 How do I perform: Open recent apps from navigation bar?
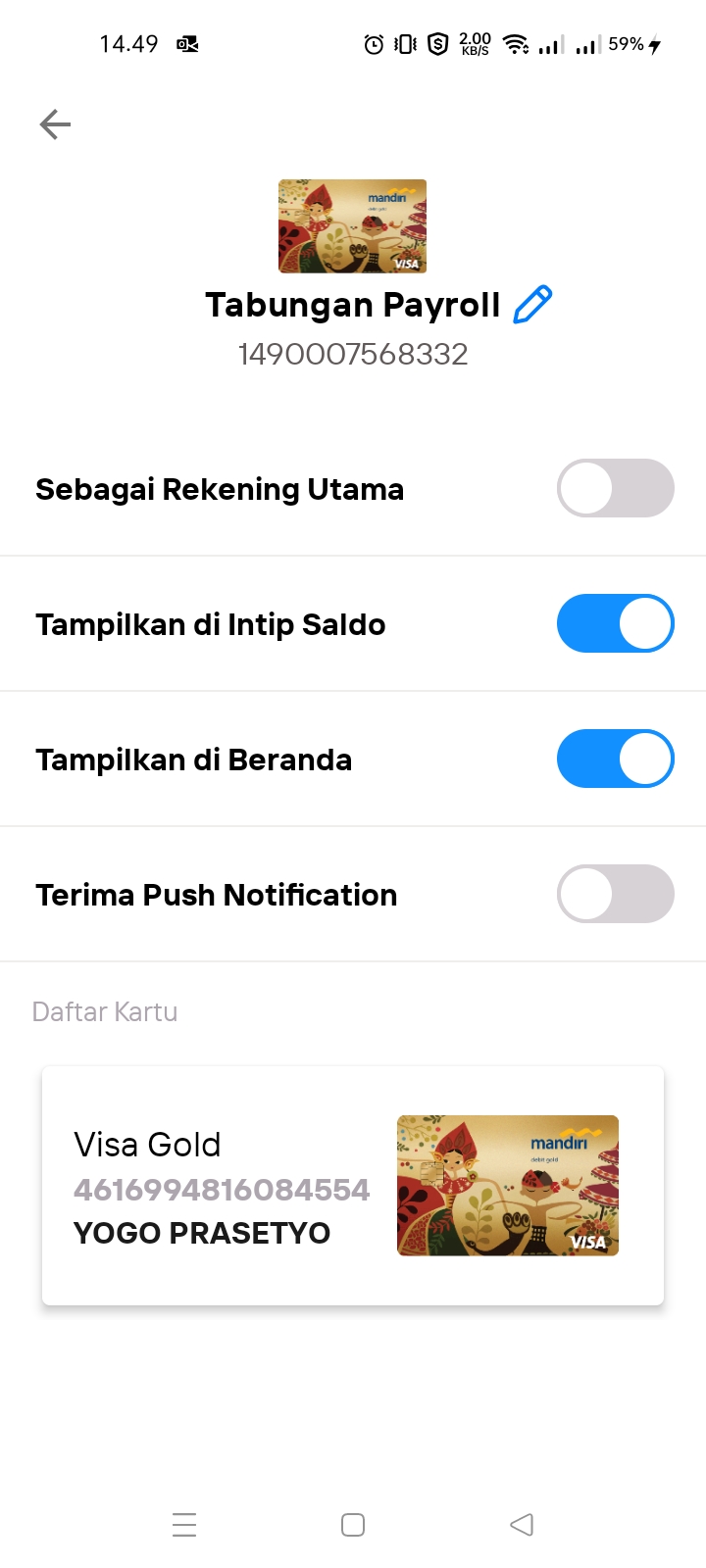tap(184, 1525)
